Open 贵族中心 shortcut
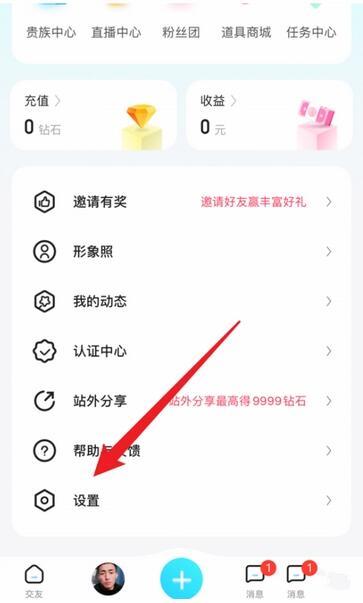Screen dimensions: 363x603 [51, 32]
